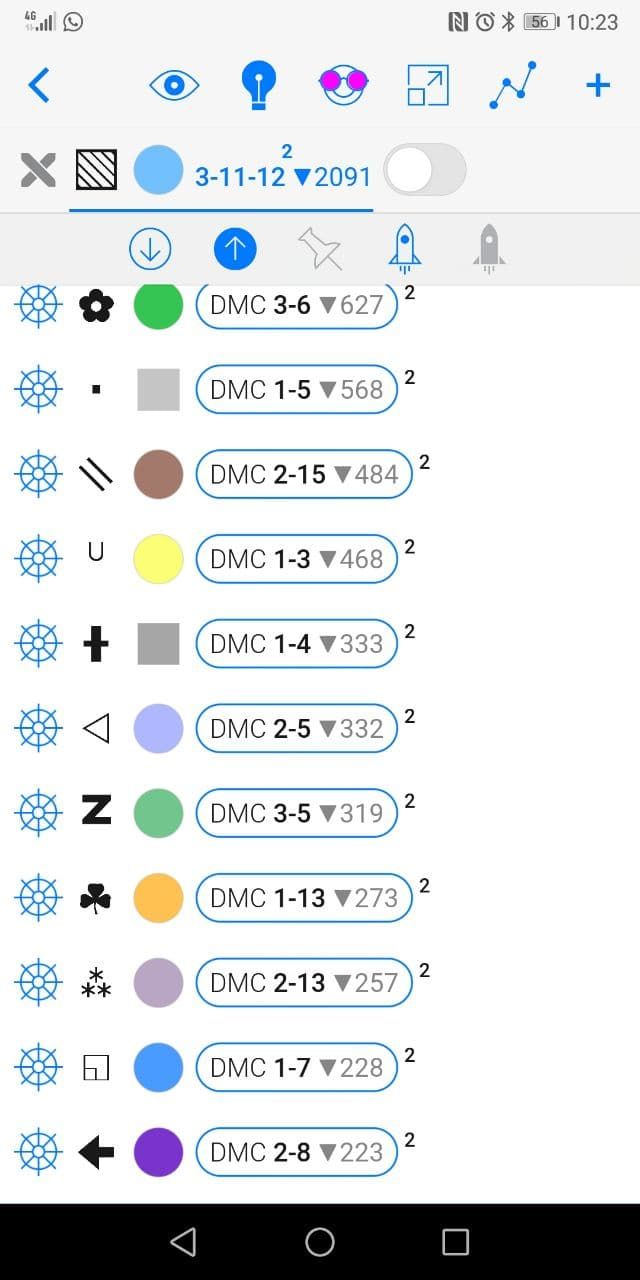Tap the light bulb highlight icon
This screenshot has height=1280, width=640.
[x=259, y=86]
